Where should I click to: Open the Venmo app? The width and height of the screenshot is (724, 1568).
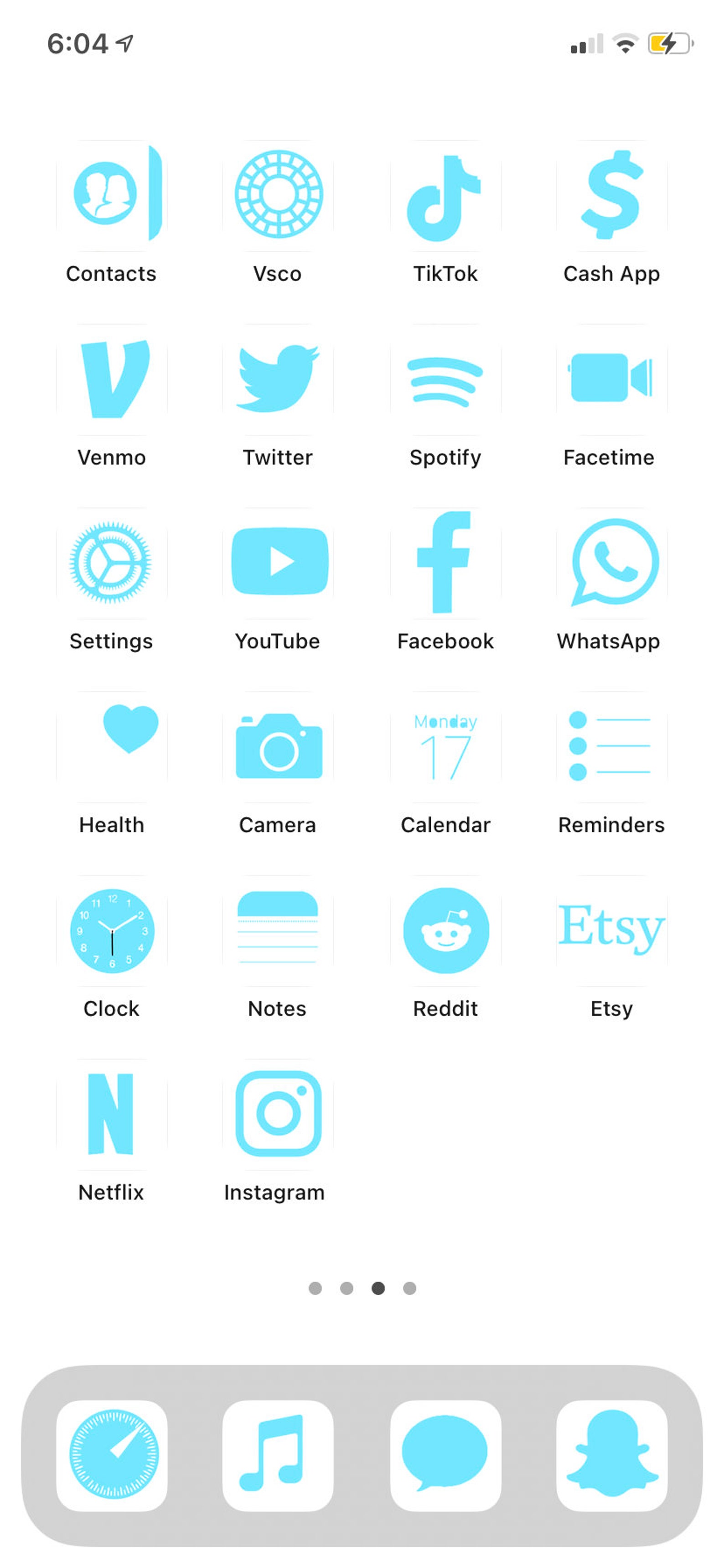(x=112, y=379)
